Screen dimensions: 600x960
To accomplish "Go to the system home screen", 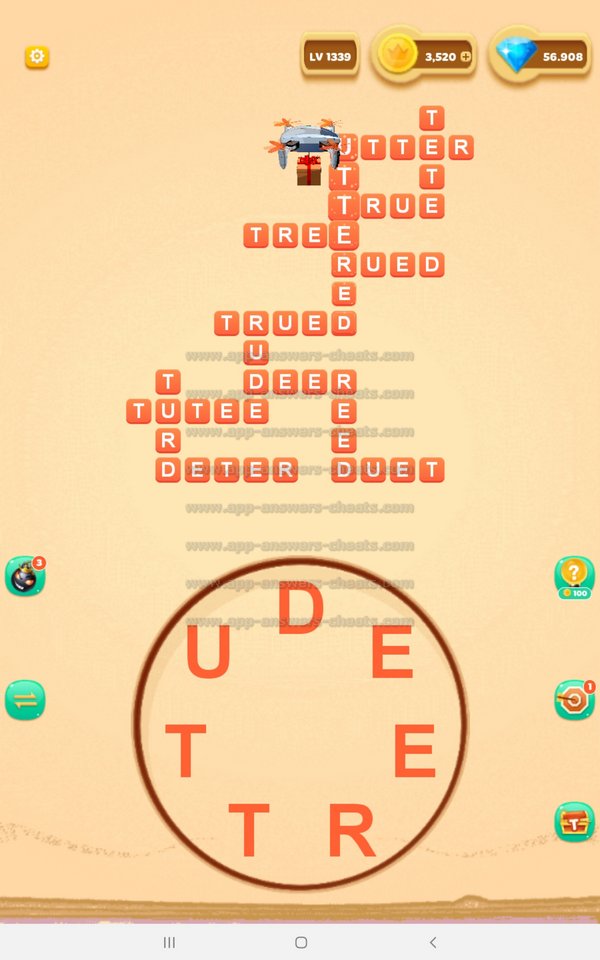I will click(x=300, y=942).
